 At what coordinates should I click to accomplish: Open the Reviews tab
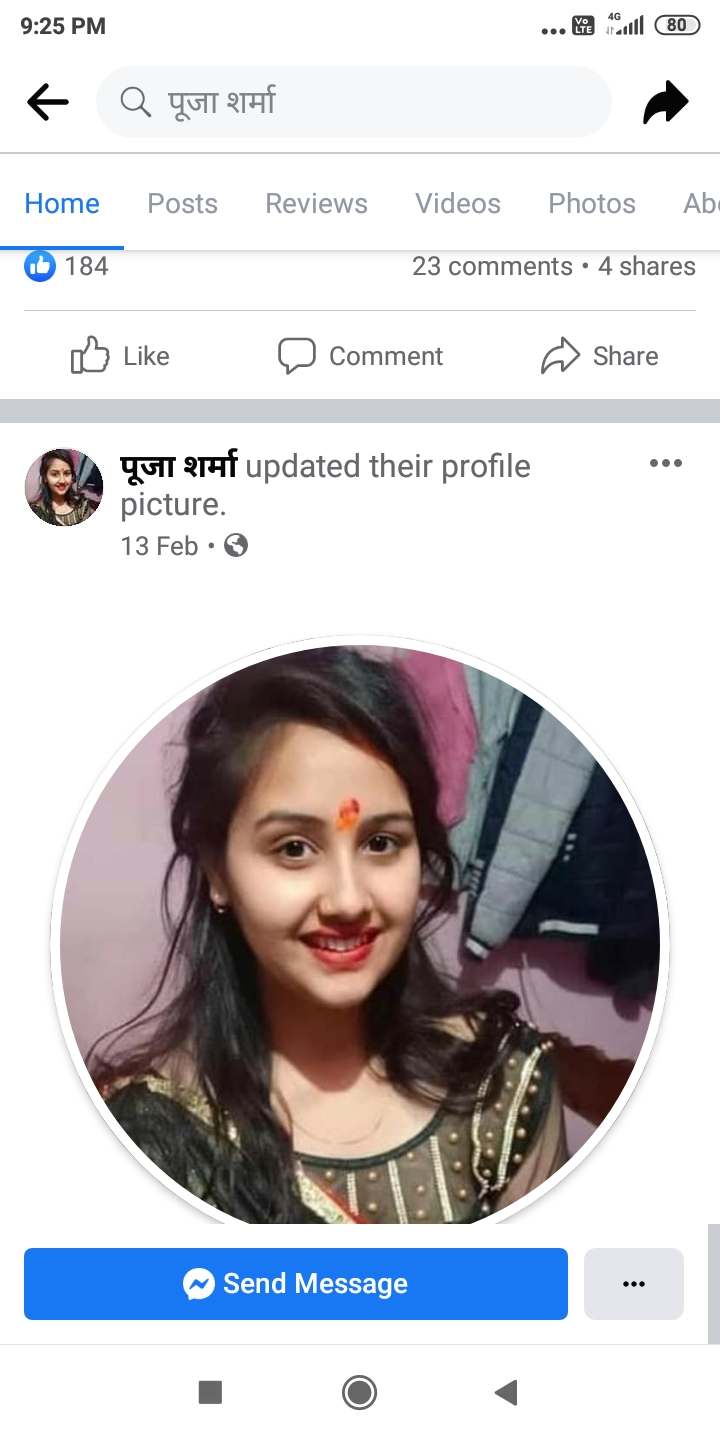click(x=316, y=204)
